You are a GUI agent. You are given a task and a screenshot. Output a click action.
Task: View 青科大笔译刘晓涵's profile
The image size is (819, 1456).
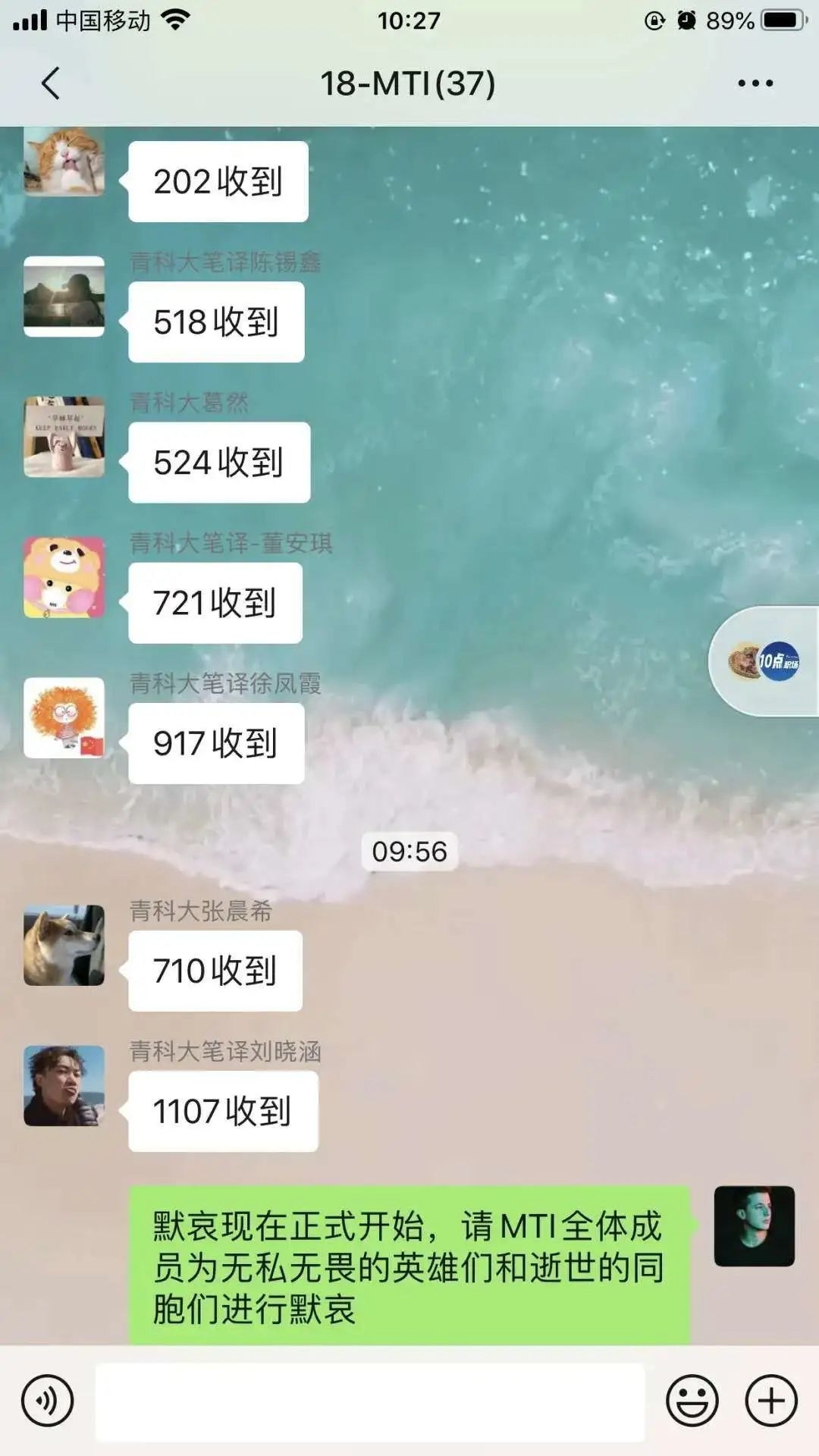pos(64,1085)
